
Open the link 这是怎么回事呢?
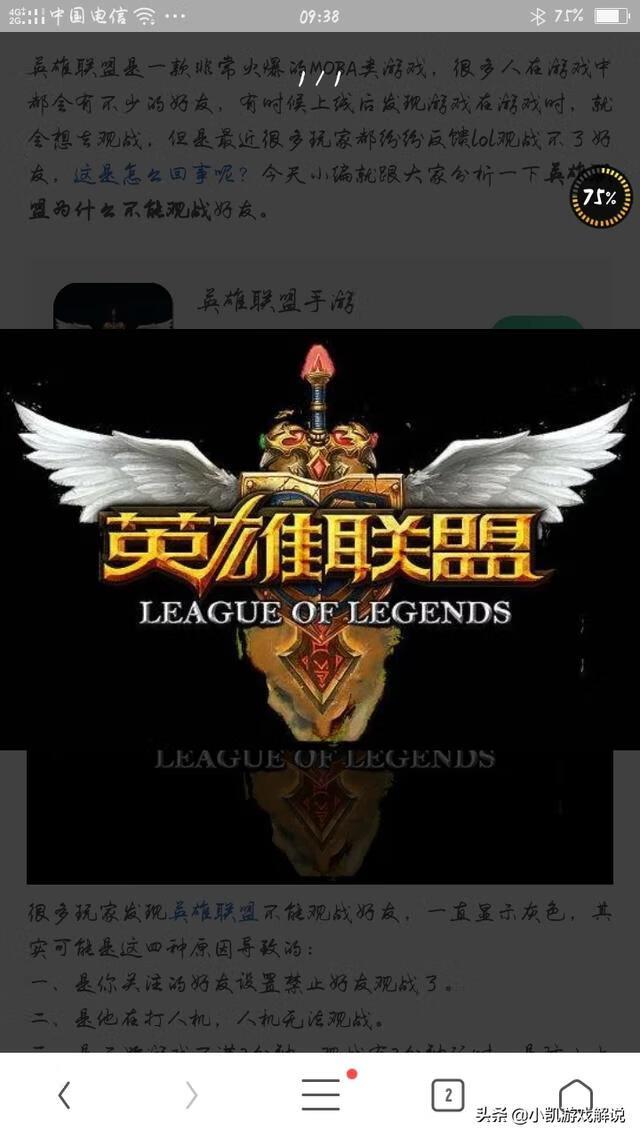pos(168,175)
